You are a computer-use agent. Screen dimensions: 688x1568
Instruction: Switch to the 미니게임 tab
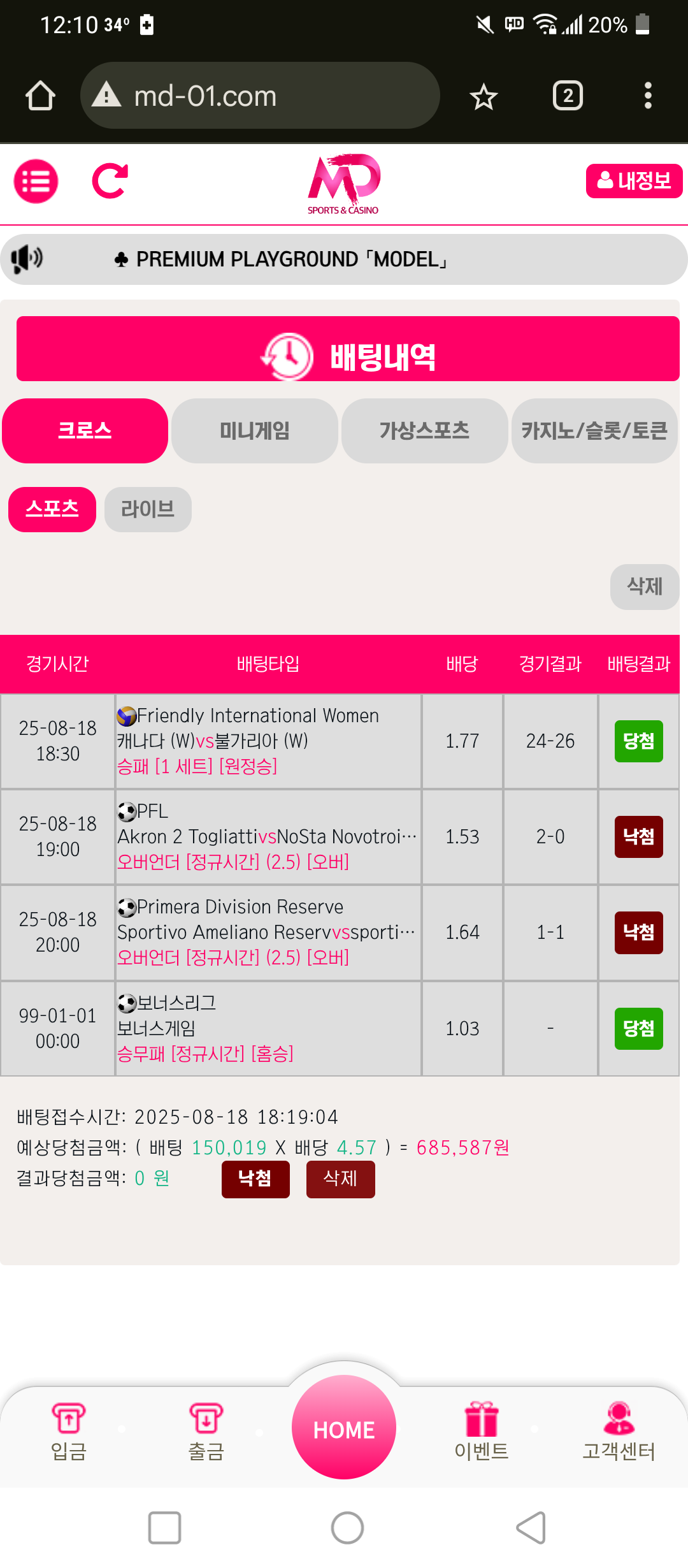coord(254,431)
